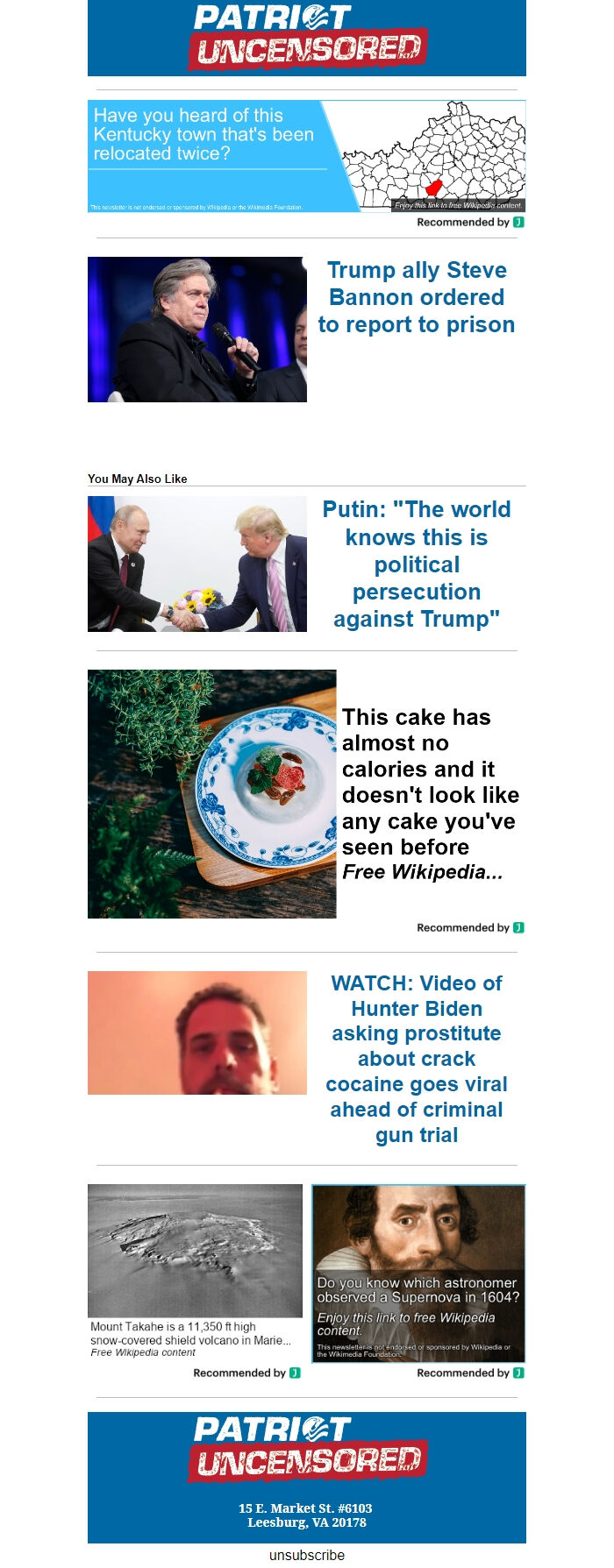The image size is (614, 1568).
Task: Read the Putin political persecution against Trump article
Action: pyautogui.click(x=416, y=564)
